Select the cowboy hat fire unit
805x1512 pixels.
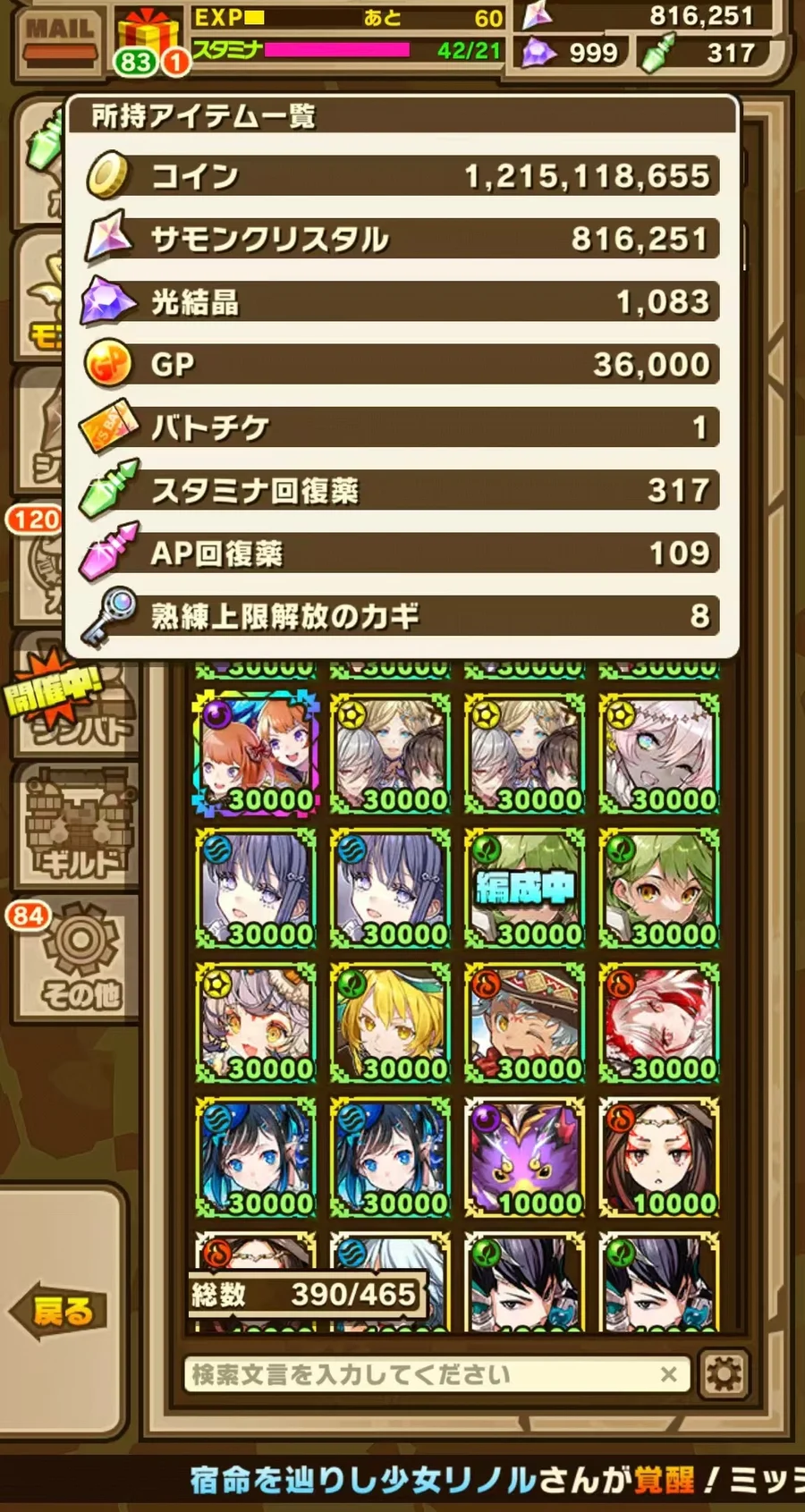point(524,1022)
